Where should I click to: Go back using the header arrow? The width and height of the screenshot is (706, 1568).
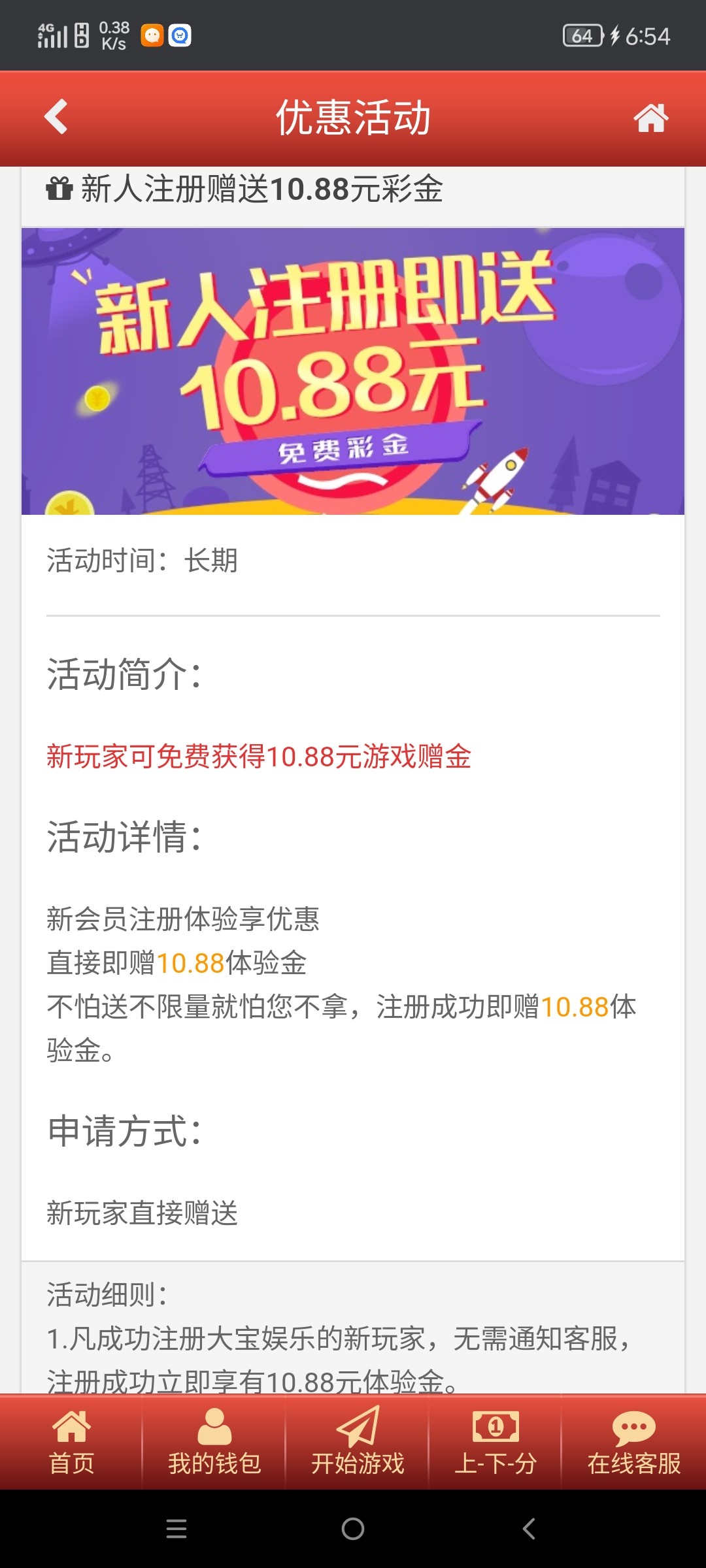56,118
